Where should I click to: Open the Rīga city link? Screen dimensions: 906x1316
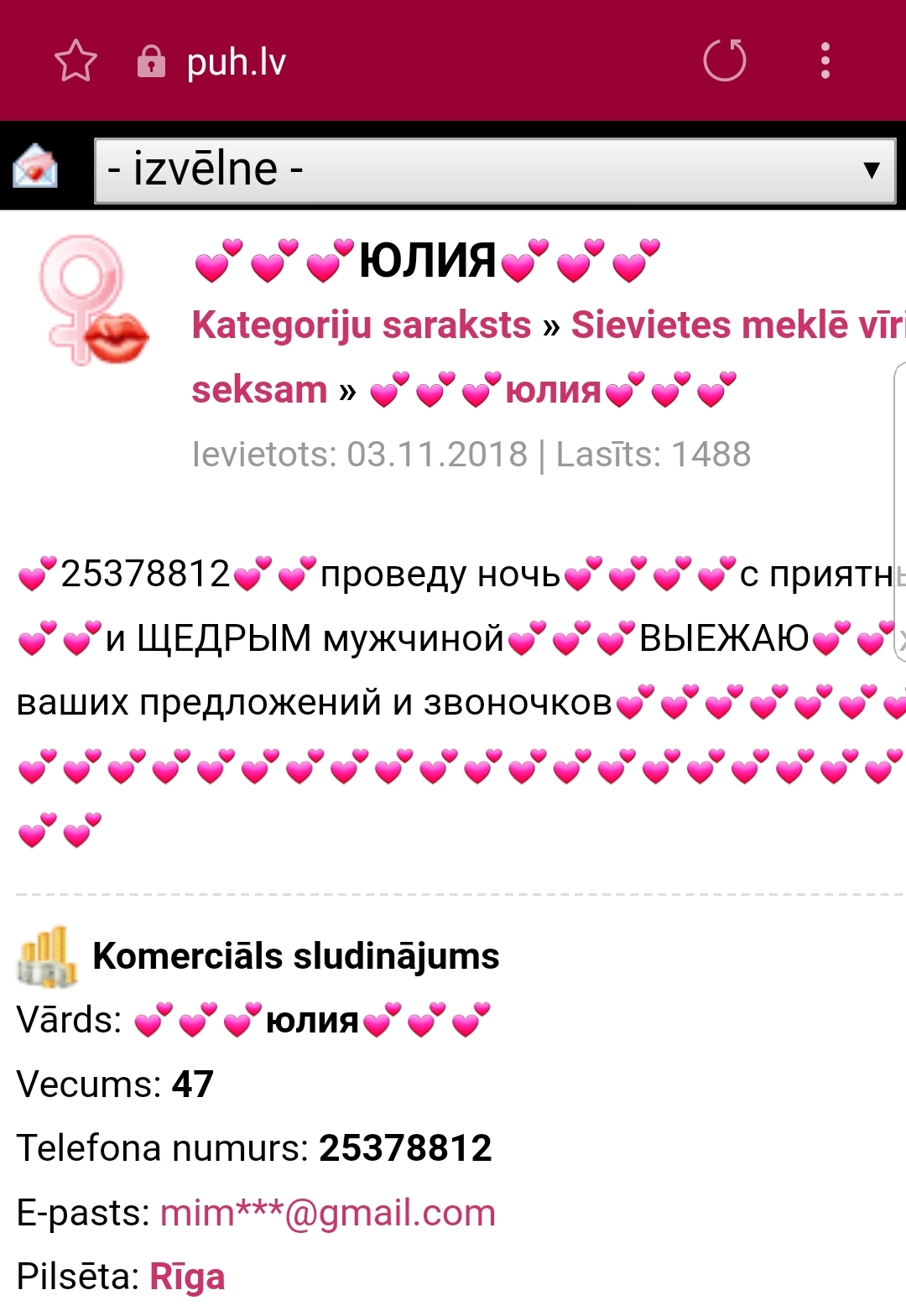pyautogui.click(x=187, y=1277)
